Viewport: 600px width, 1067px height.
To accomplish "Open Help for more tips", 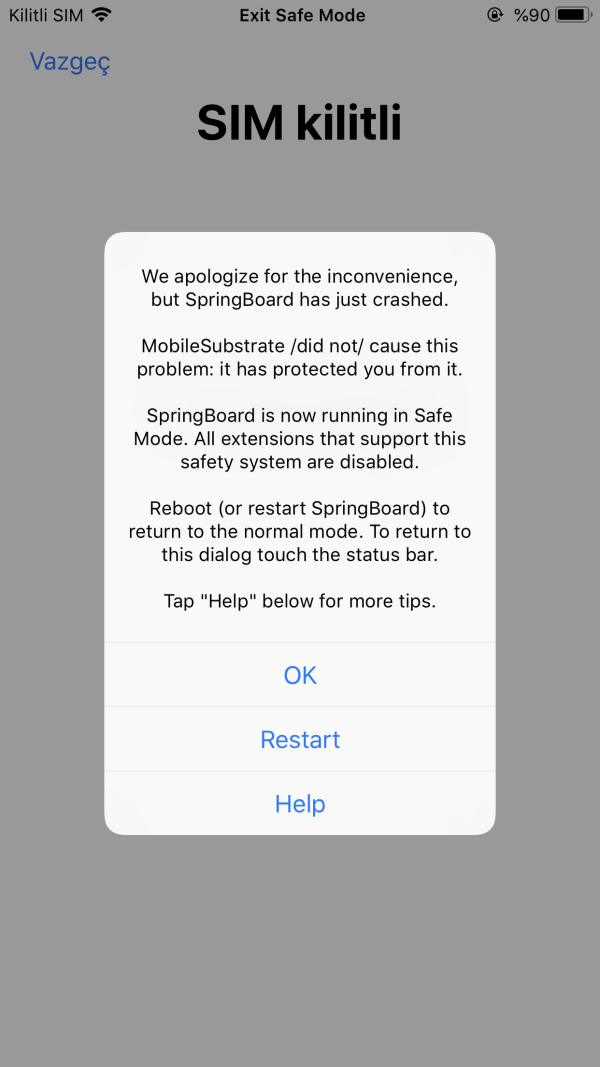I will tap(300, 804).
